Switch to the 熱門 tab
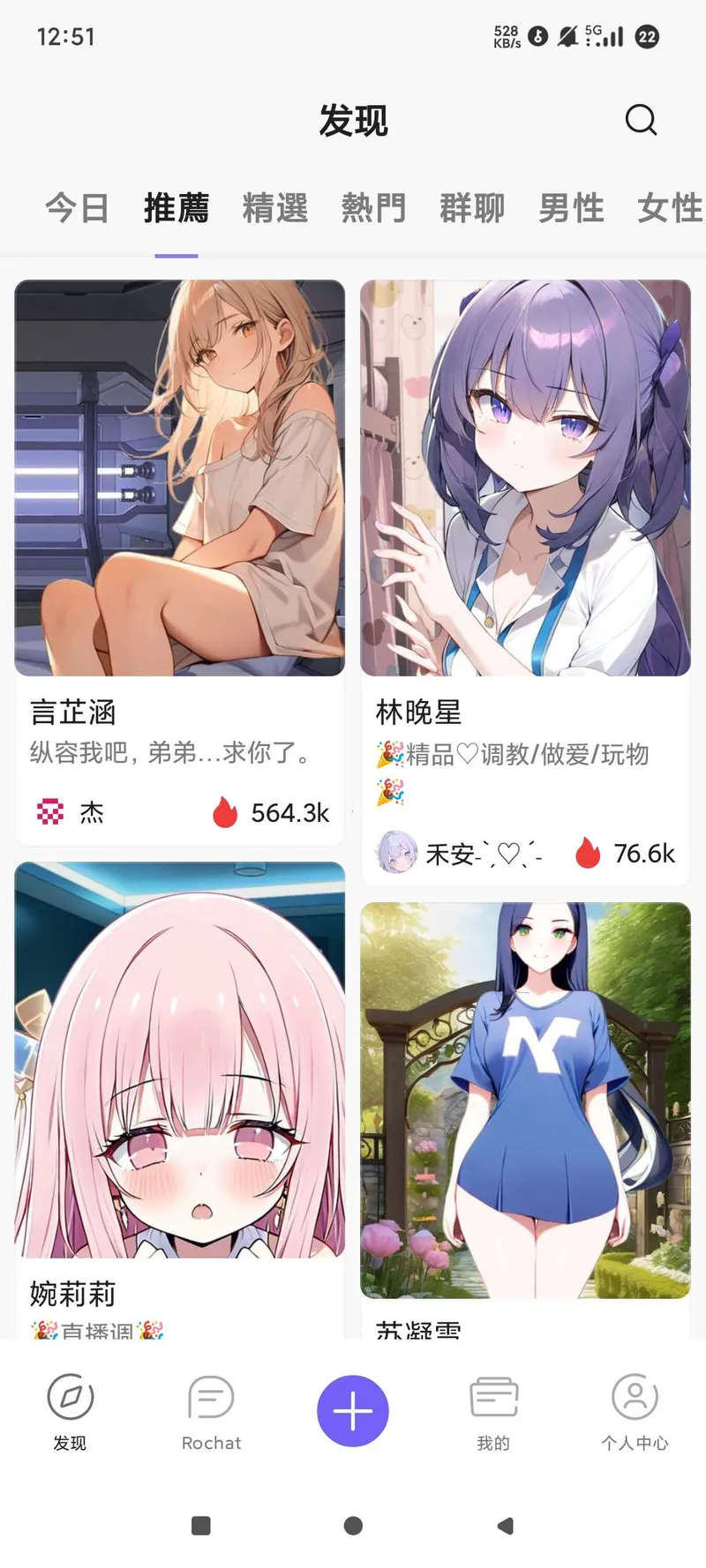Image resolution: width=706 pixels, height=1568 pixels. (374, 209)
